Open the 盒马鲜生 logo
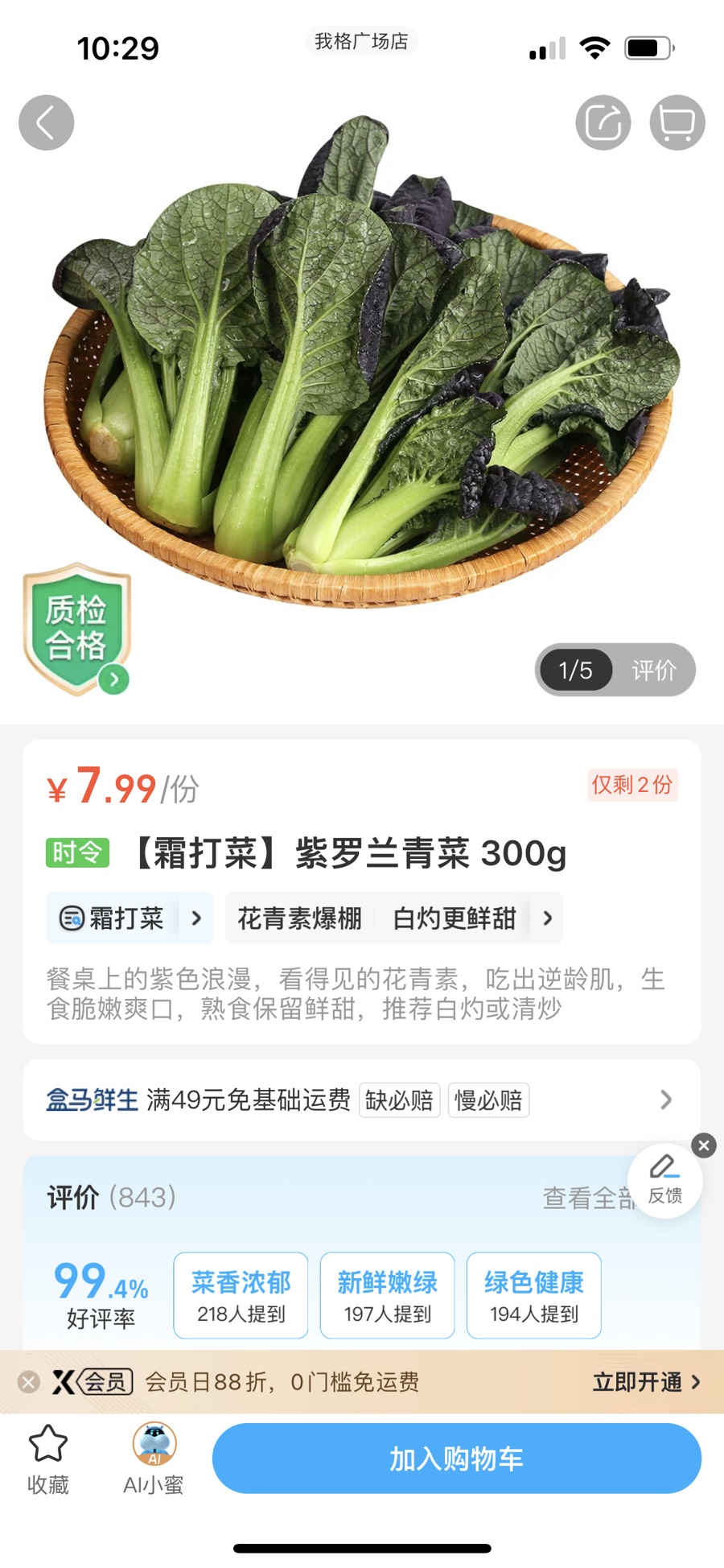The image size is (724, 1568). tap(89, 1100)
